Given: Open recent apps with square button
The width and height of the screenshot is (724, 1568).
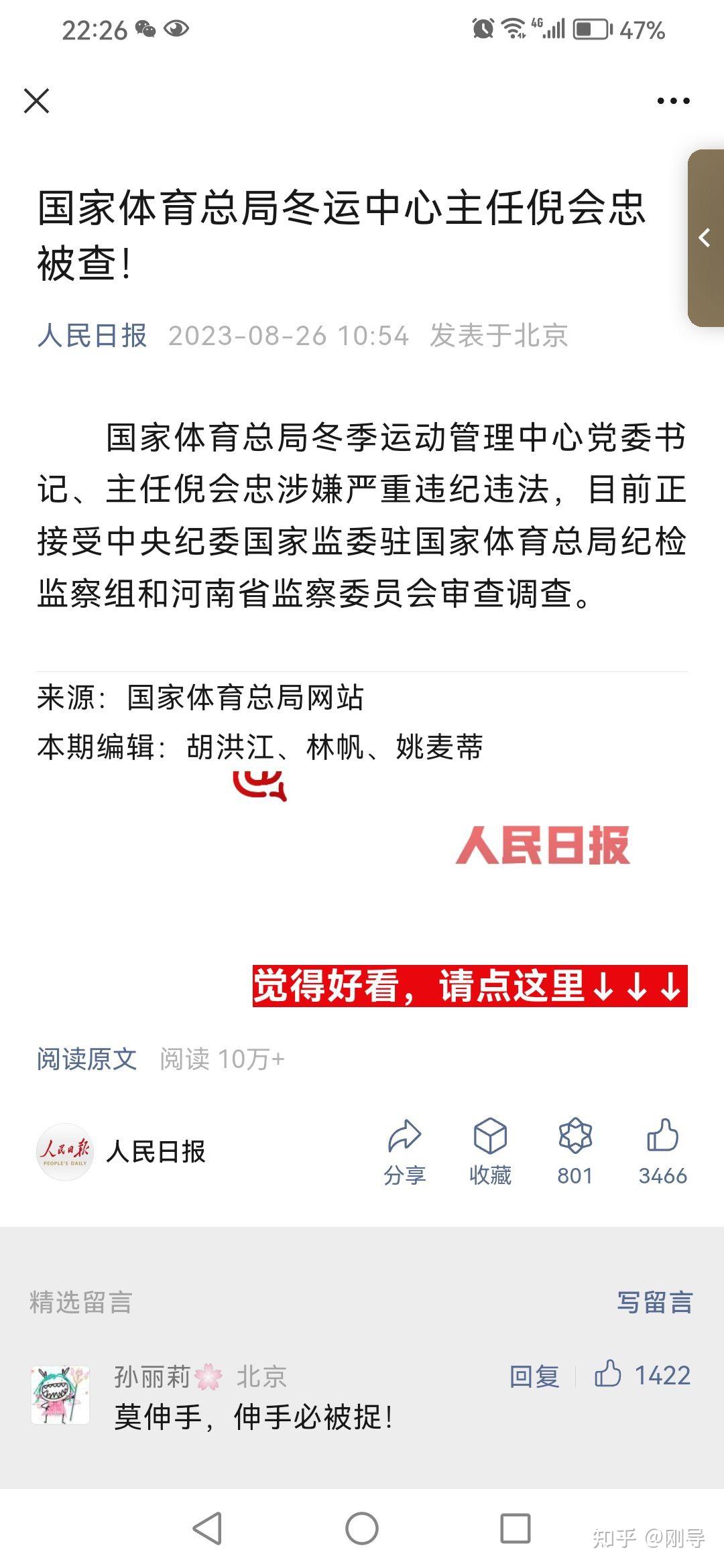Looking at the screenshot, I should 515,1528.
